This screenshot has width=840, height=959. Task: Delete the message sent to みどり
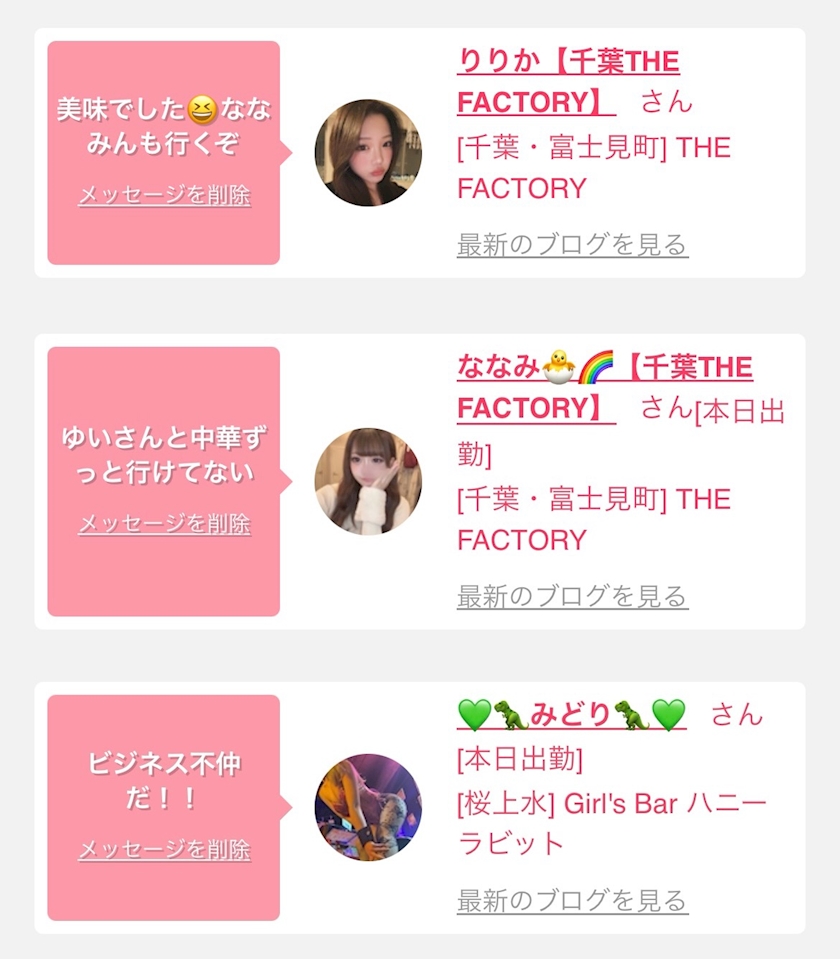164,850
